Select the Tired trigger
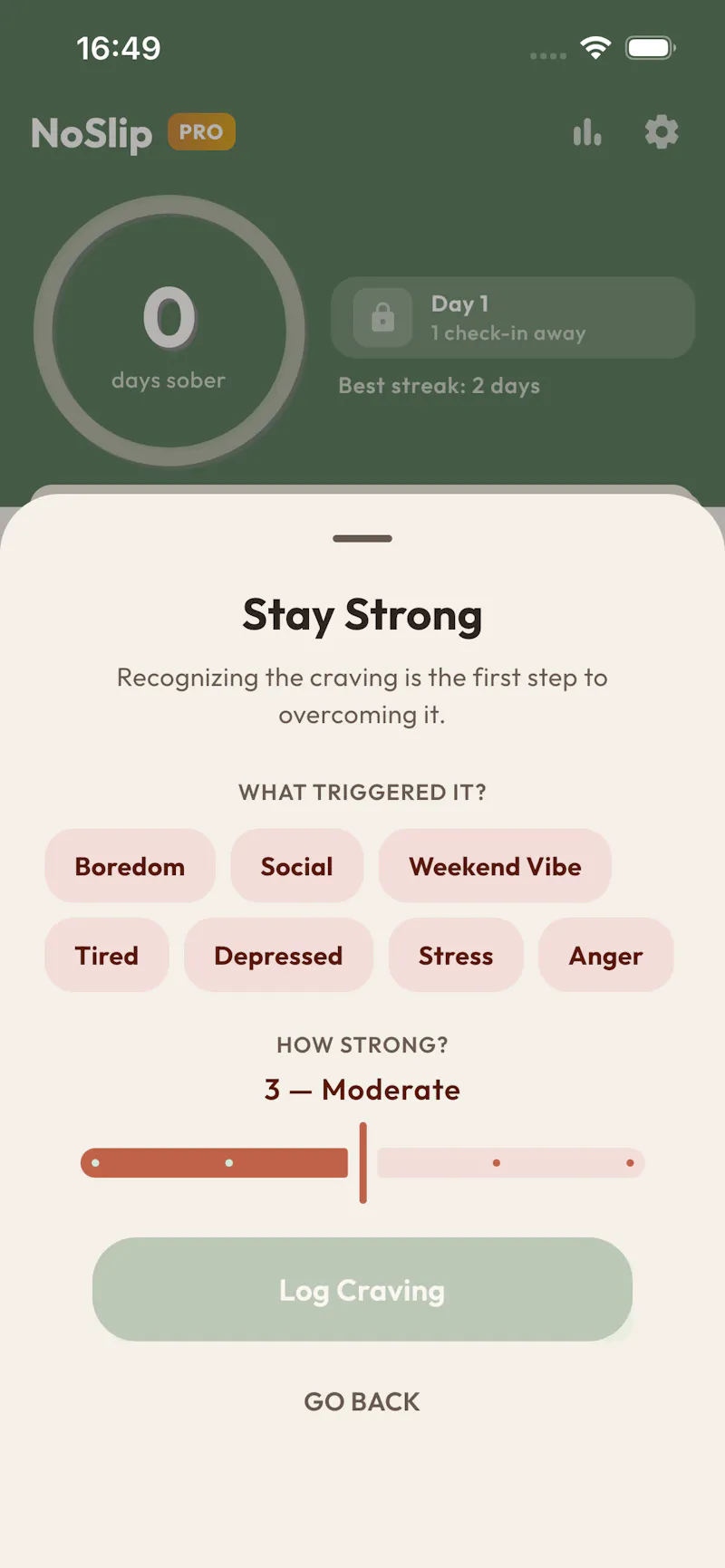 pos(107,955)
